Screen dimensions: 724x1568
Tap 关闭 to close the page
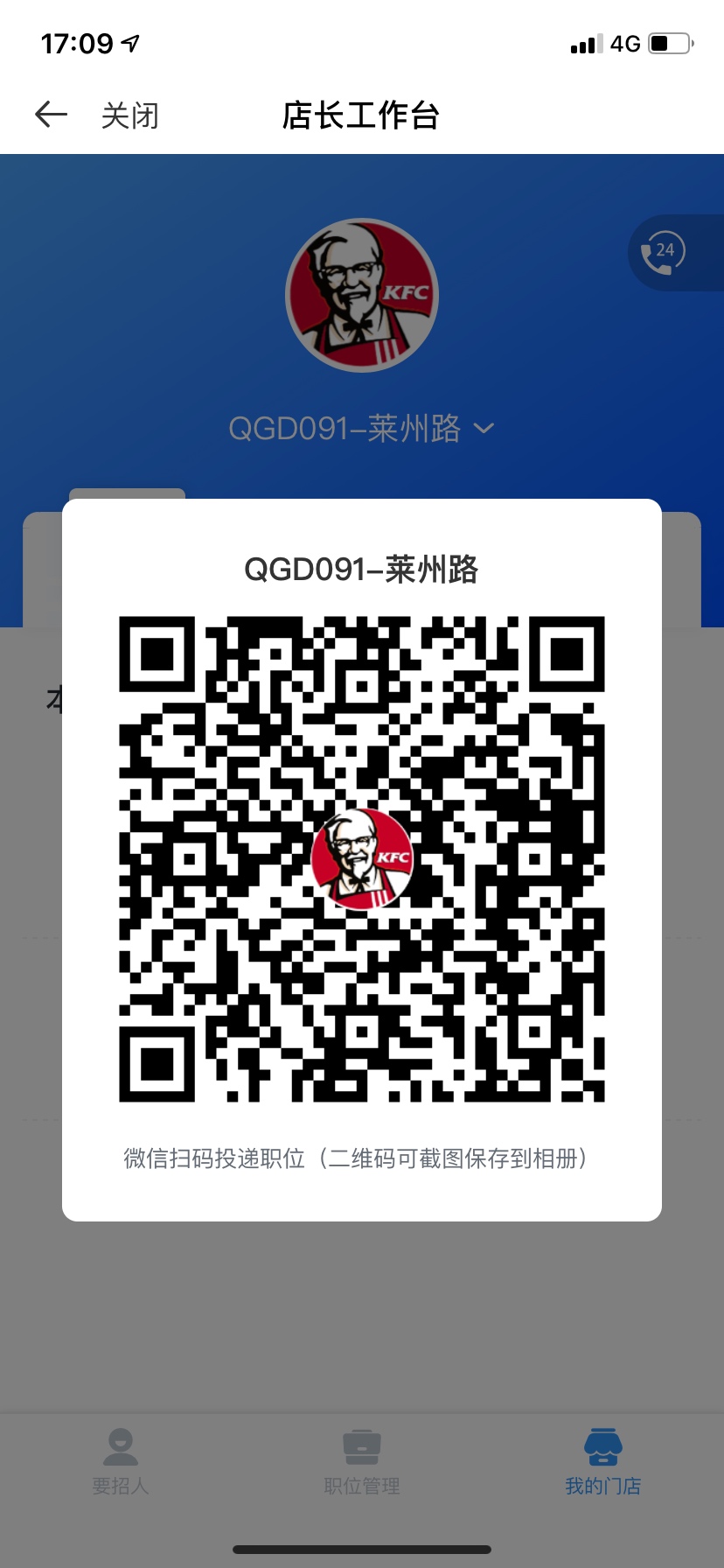pyautogui.click(x=130, y=115)
